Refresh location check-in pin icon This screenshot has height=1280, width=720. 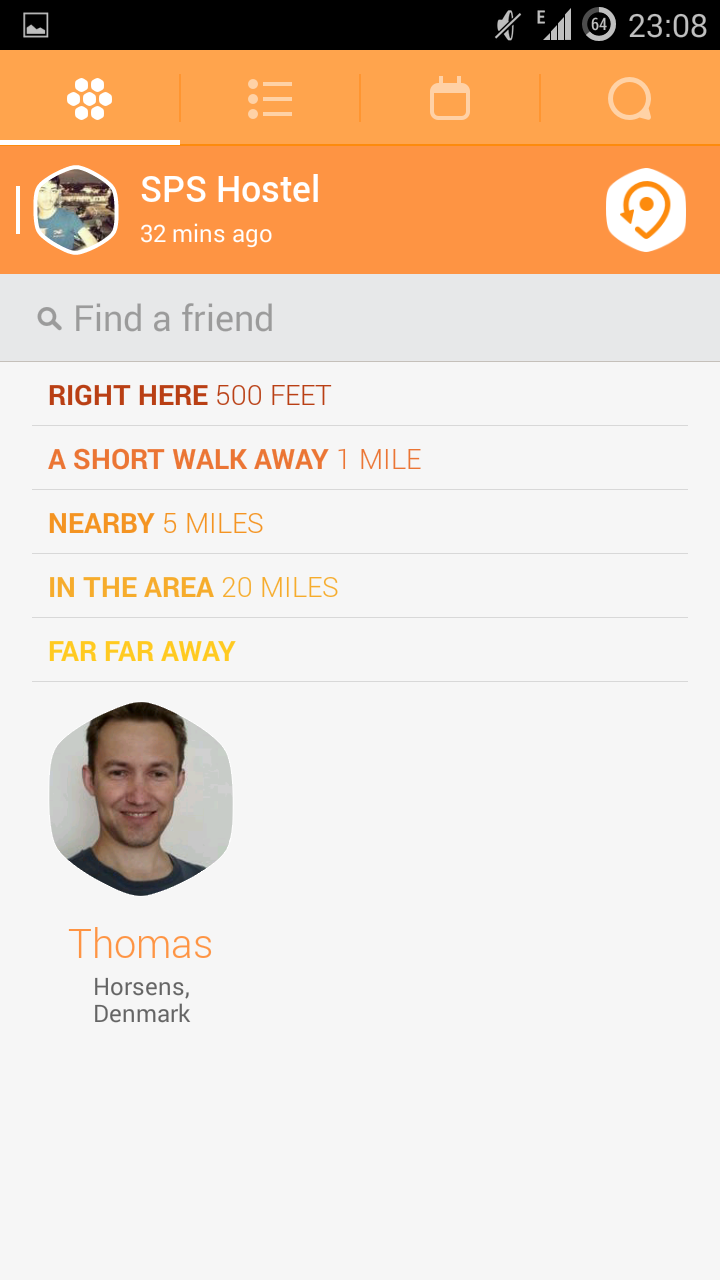pyautogui.click(x=646, y=210)
